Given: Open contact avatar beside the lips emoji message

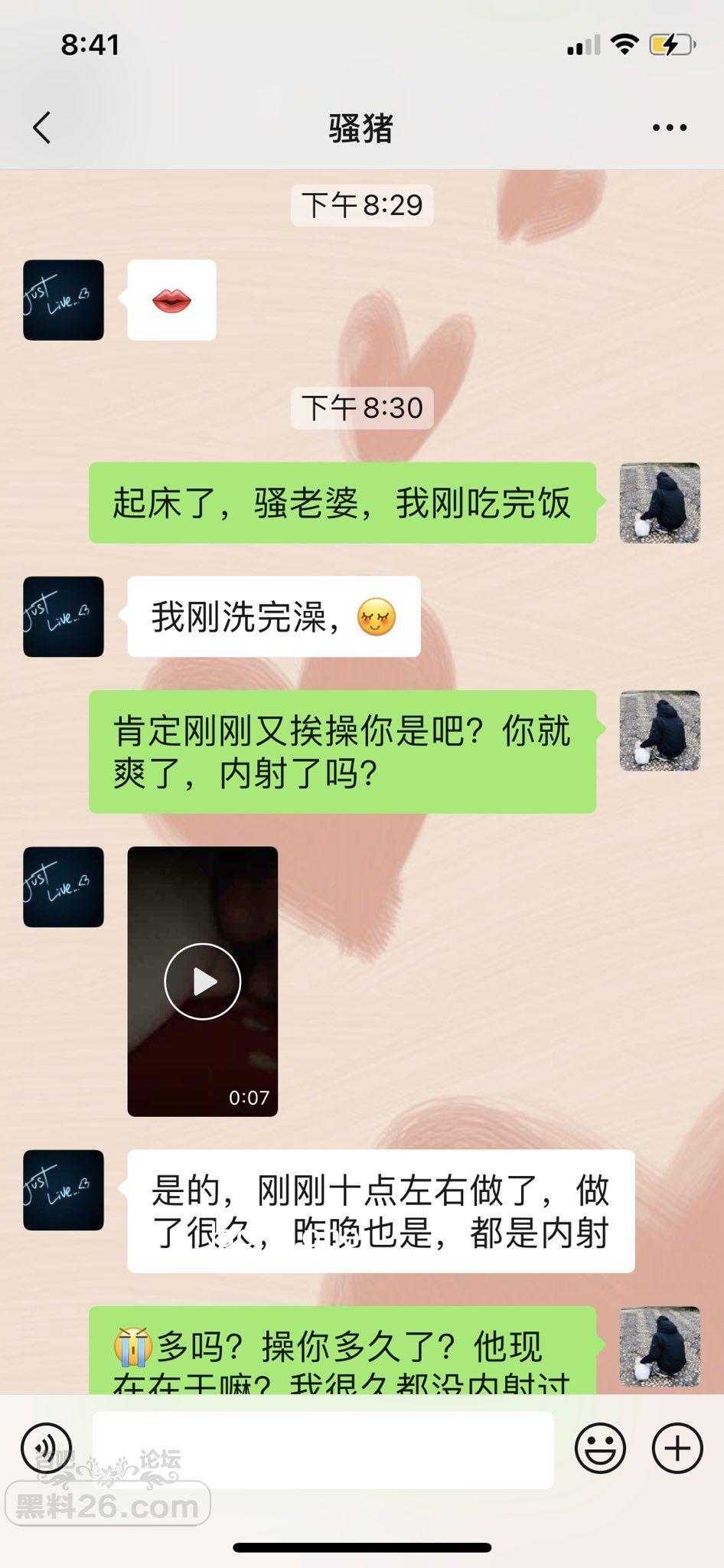Looking at the screenshot, I should tap(64, 300).
